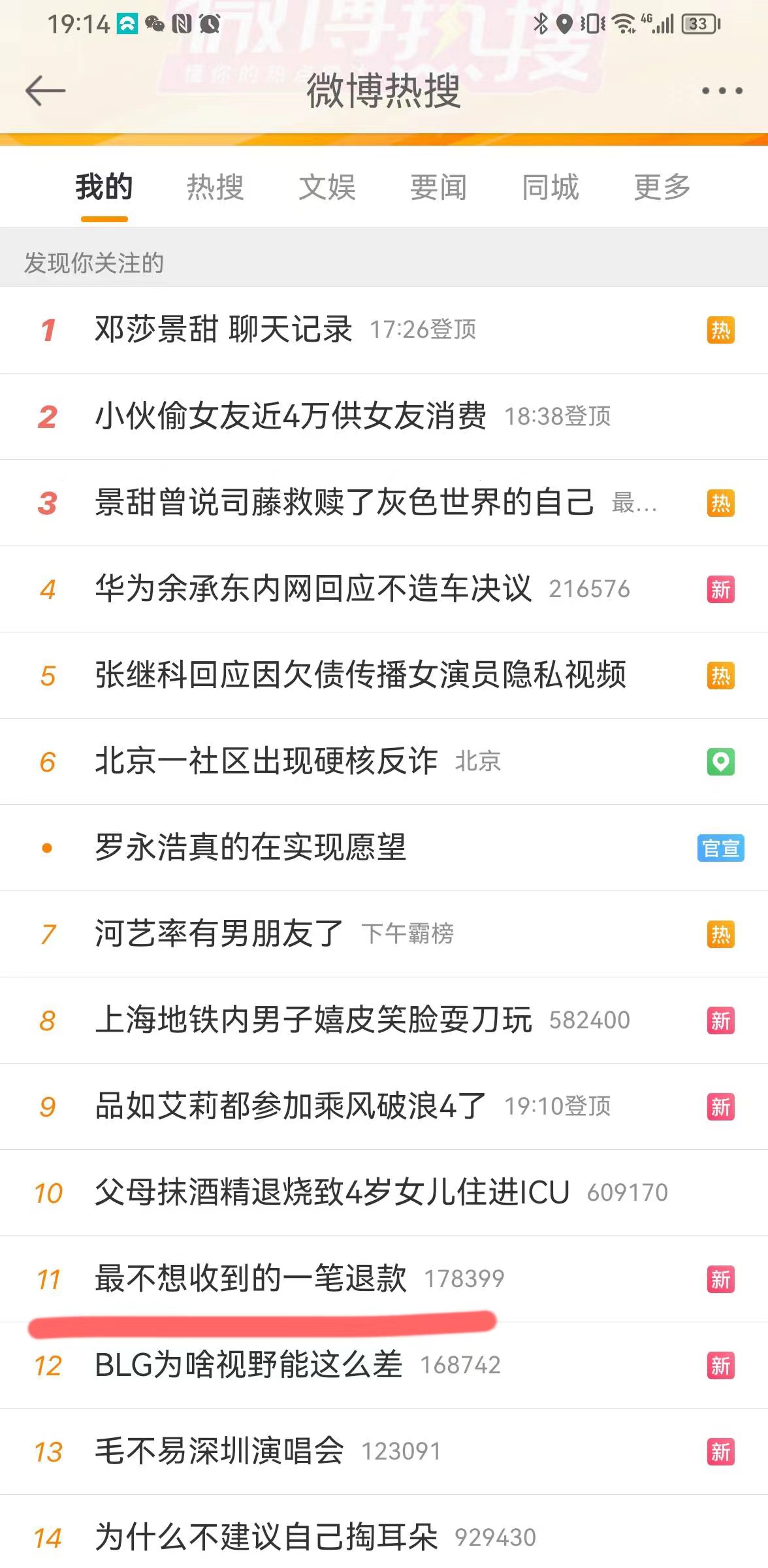Open the topic 罗永浩真的在实现愿望
The width and height of the screenshot is (768, 1568).
coord(251,847)
